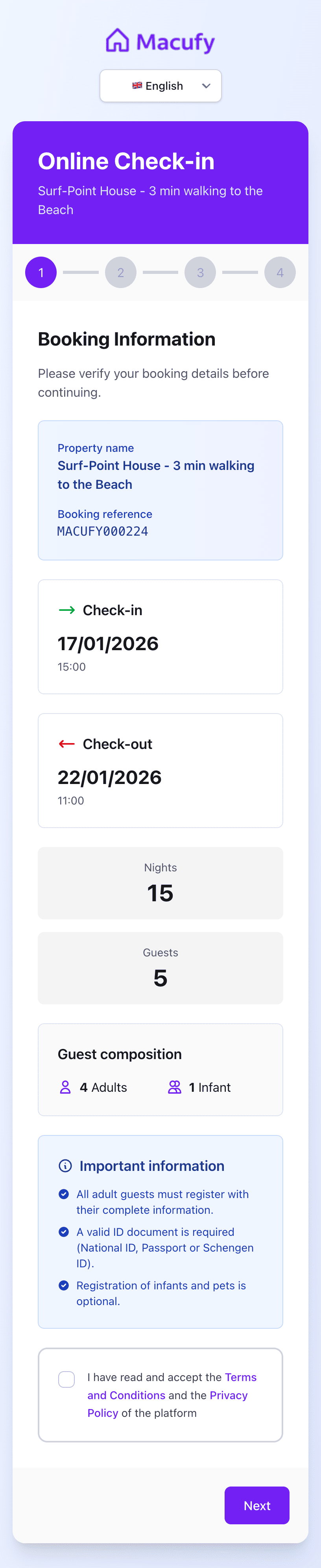This screenshot has height=1568, width=321.
Task: Check the accept terms checkbox
Action: click(x=66, y=1379)
